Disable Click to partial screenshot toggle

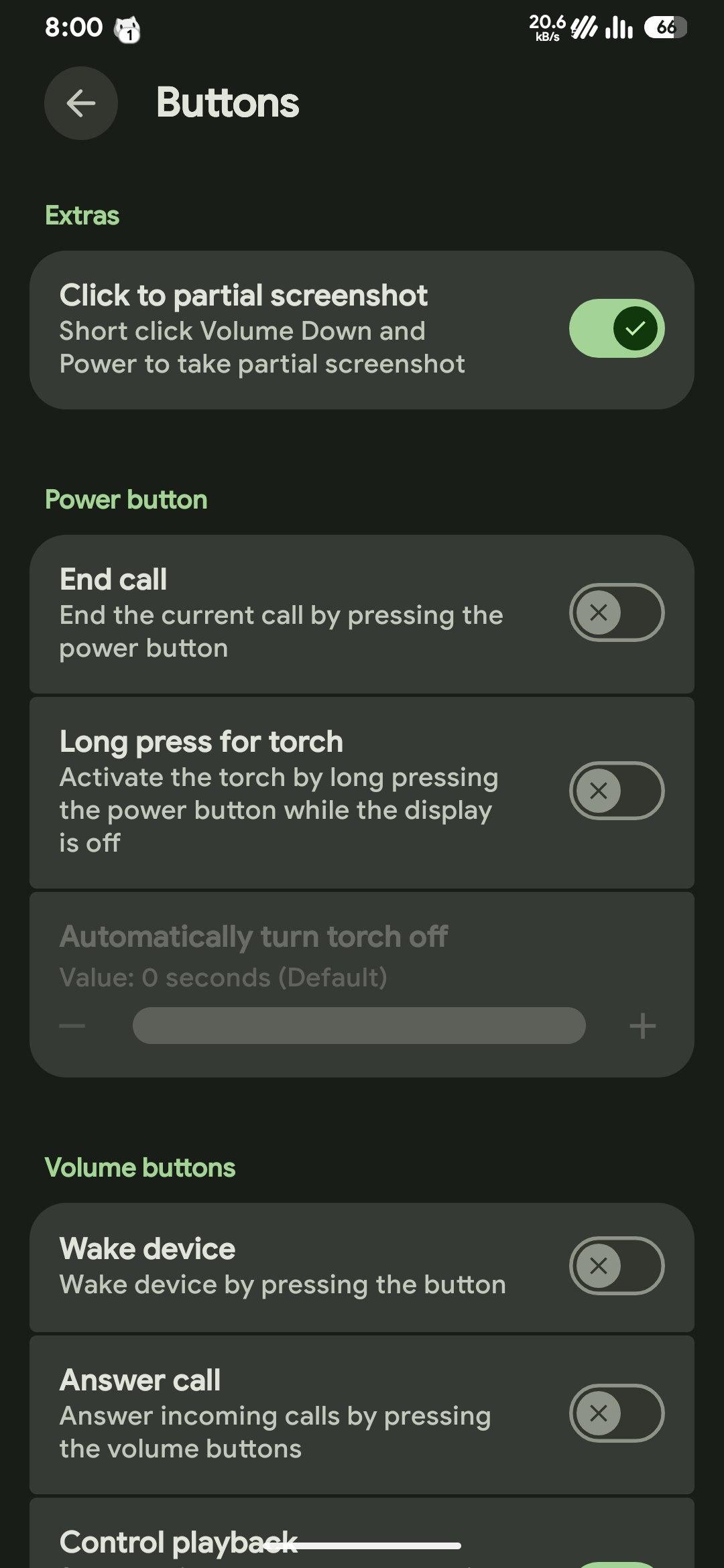click(616, 328)
